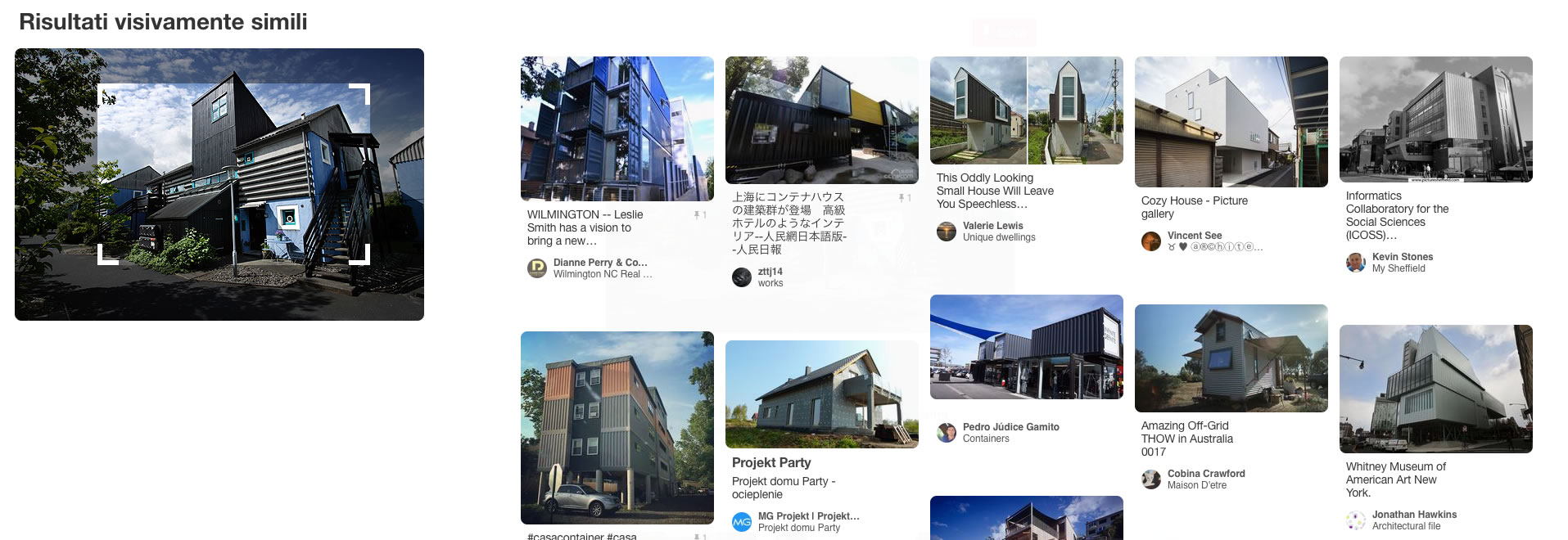1568x540 pixels.
Task: Open the Oddly Looking Small House pin
Action: pos(1026,110)
